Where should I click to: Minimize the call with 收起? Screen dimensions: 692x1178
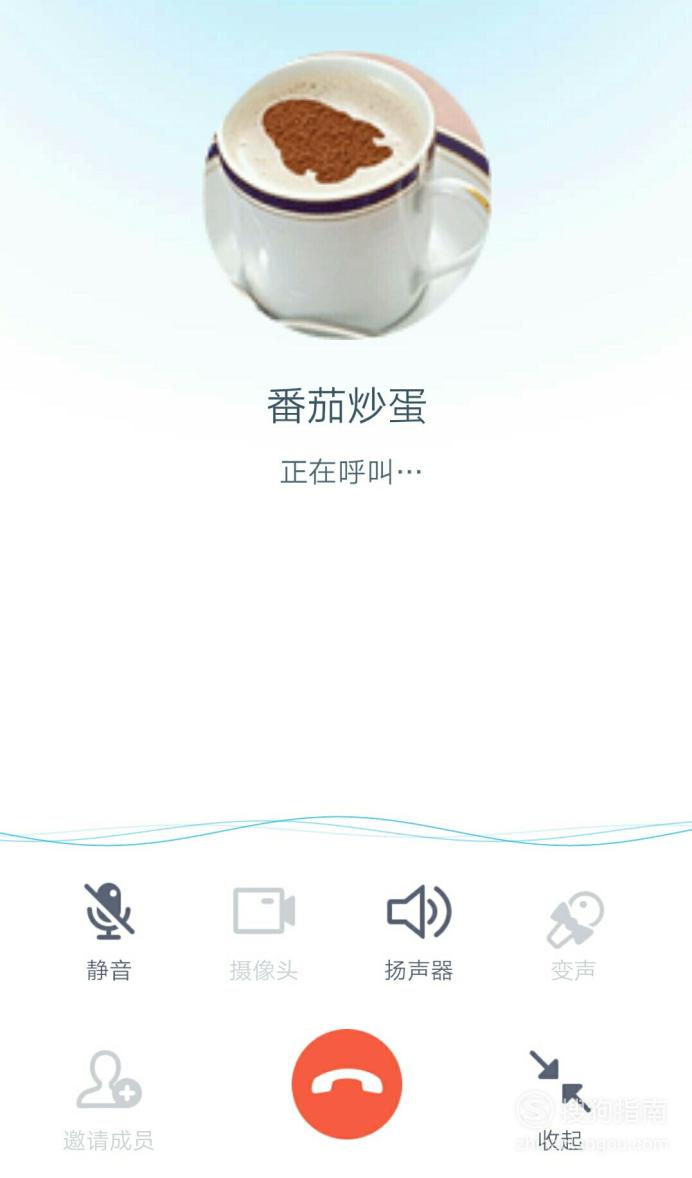560,1100
